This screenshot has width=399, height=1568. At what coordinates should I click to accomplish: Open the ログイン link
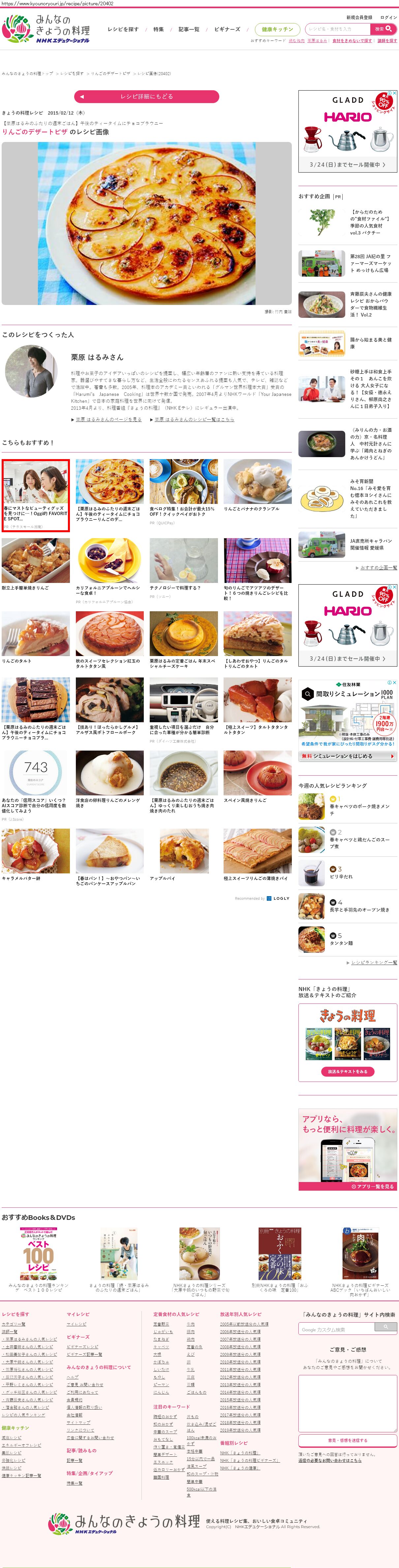(x=388, y=18)
